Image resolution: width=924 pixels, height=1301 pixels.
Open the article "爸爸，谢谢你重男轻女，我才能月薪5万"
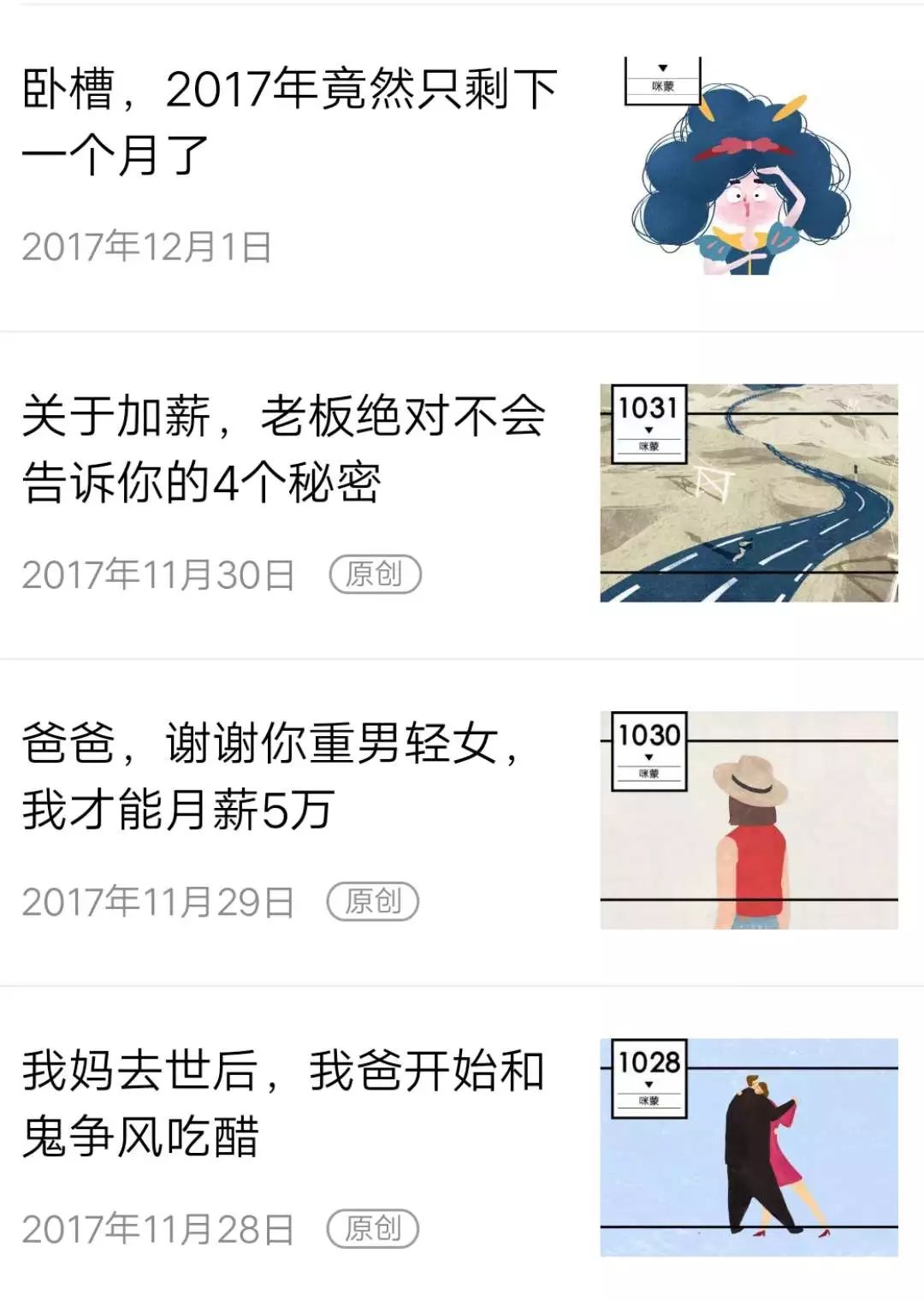(x=282, y=779)
